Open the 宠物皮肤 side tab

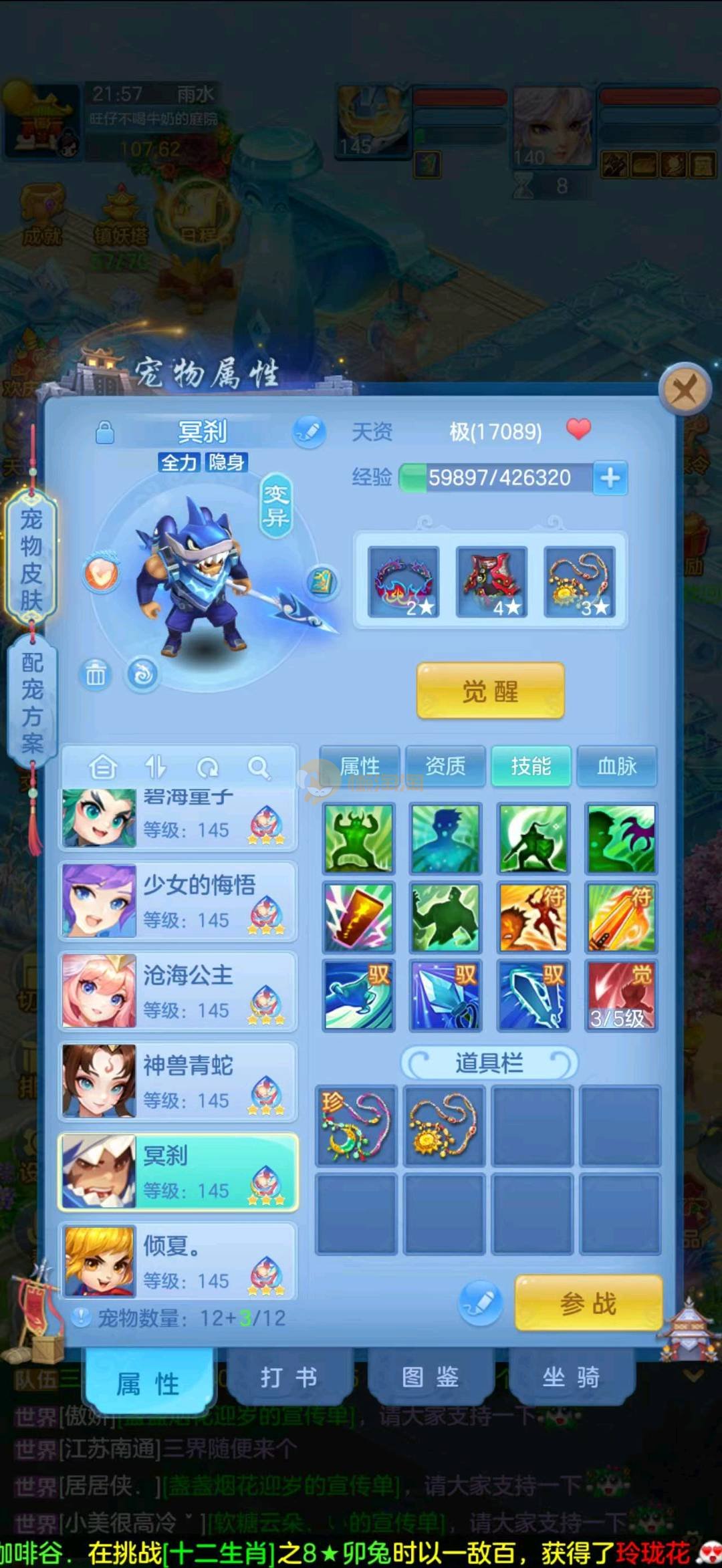tap(31, 559)
